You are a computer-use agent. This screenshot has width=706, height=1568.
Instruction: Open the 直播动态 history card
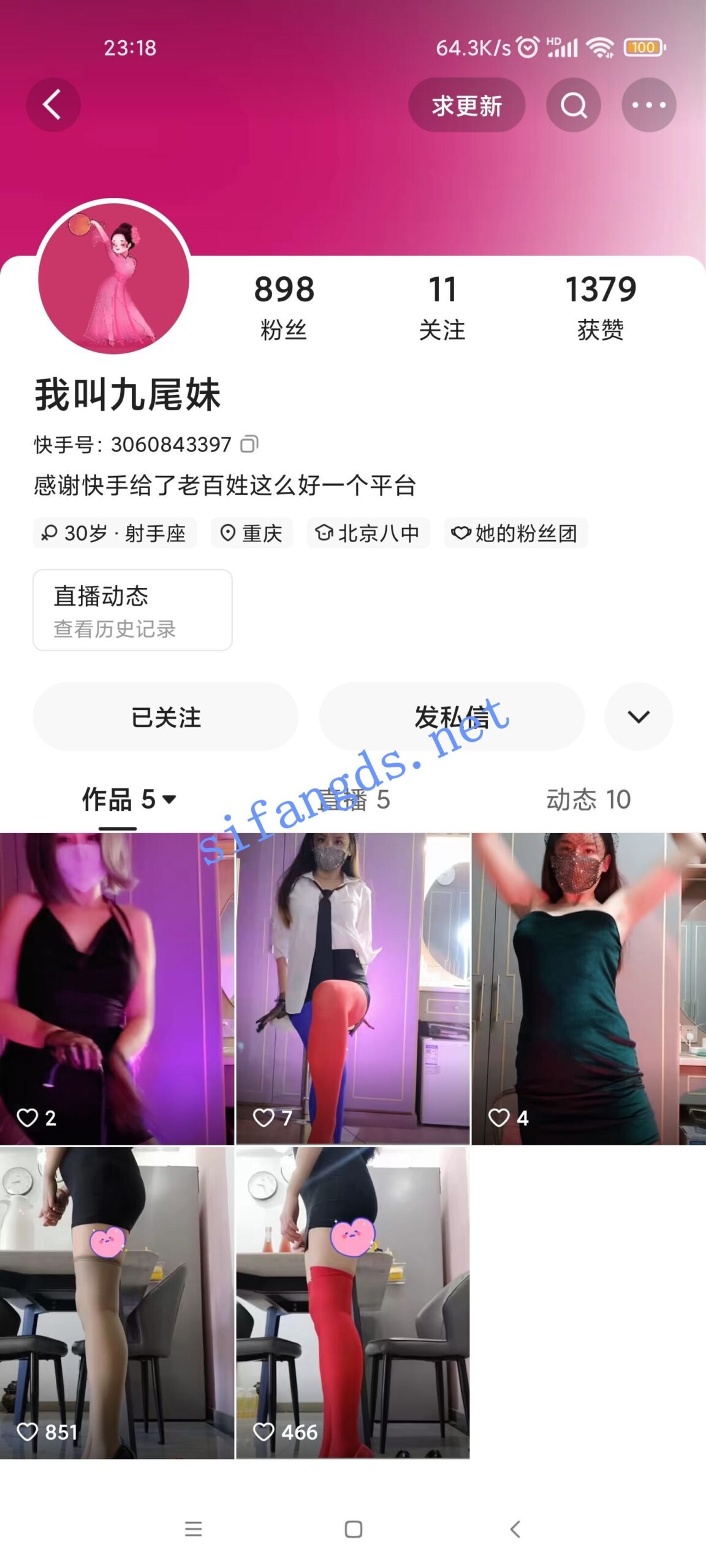click(132, 610)
